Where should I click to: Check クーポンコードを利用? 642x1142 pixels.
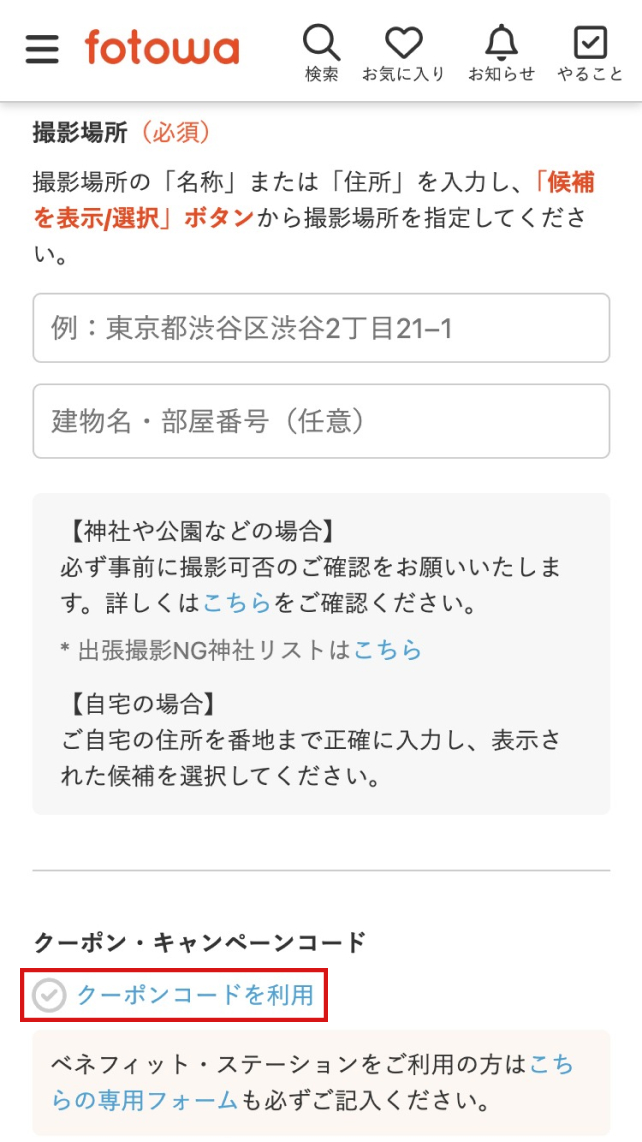pos(50,995)
